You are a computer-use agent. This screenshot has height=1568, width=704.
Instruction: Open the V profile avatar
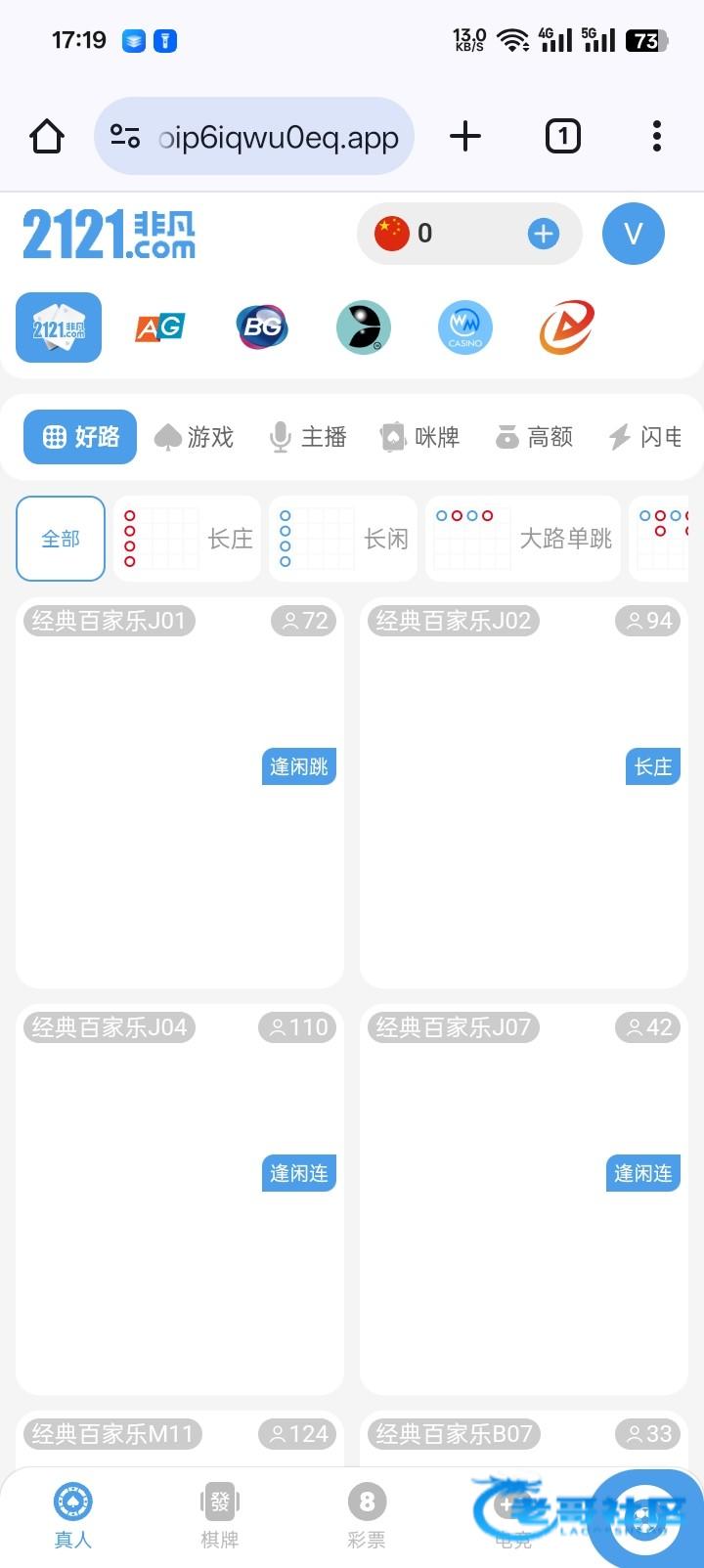[x=634, y=234]
